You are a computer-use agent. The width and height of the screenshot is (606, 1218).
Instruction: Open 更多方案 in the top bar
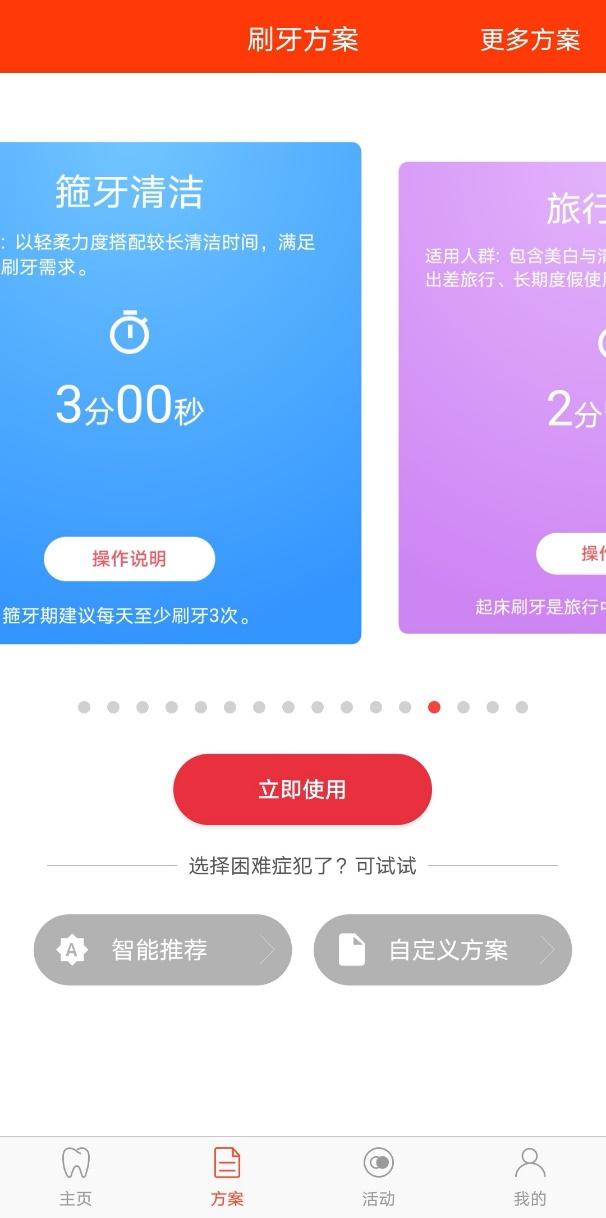click(529, 40)
